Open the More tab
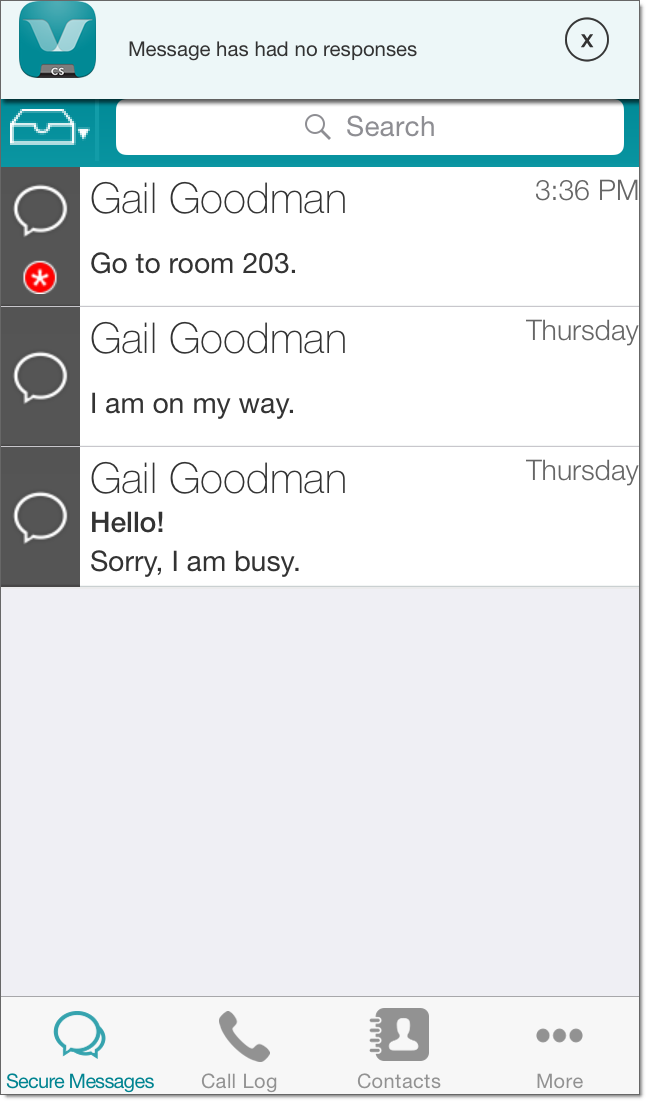 coord(559,1049)
